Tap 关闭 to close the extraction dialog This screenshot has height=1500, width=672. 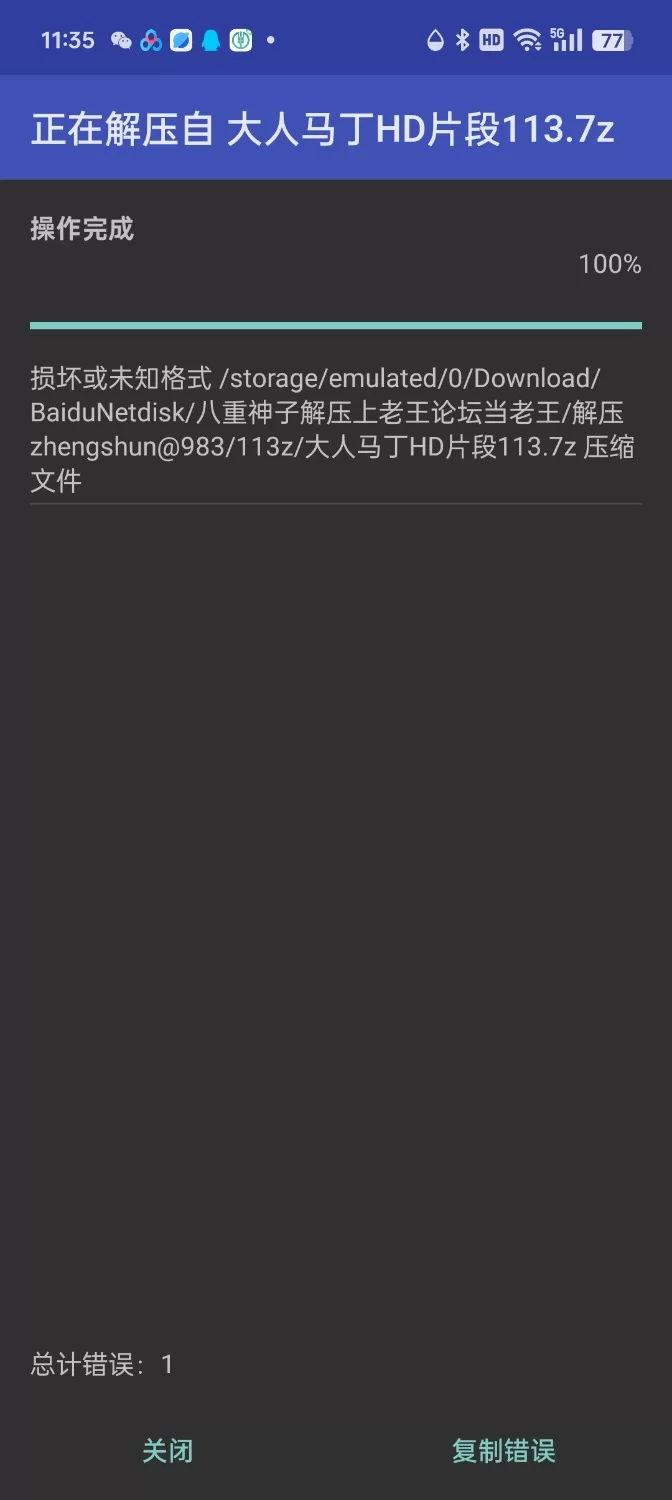tap(167, 1451)
